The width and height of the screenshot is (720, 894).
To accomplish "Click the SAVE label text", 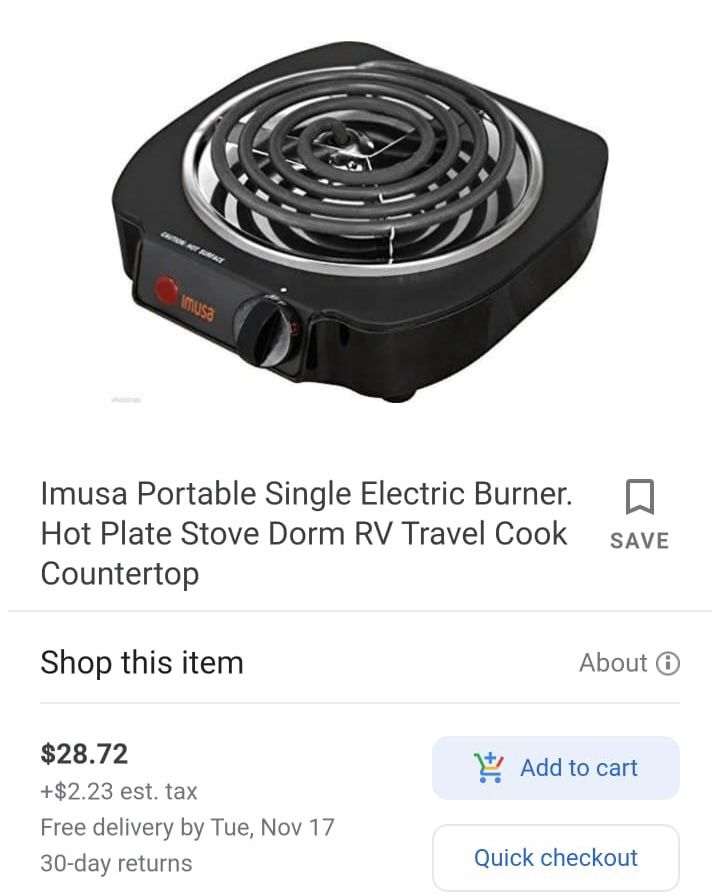I will (638, 540).
